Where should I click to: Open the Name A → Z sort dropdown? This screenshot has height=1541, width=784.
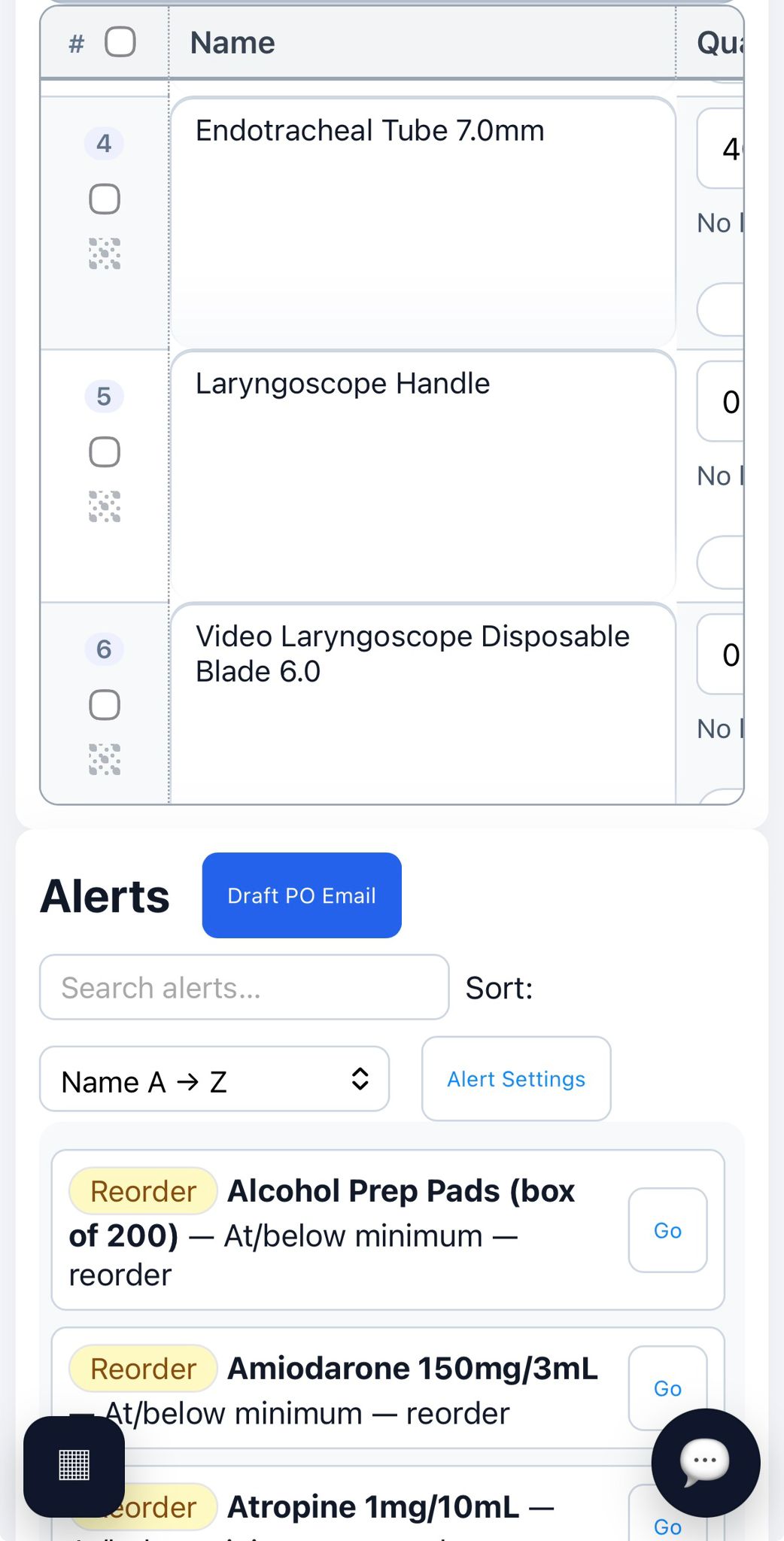point(214,1079)
